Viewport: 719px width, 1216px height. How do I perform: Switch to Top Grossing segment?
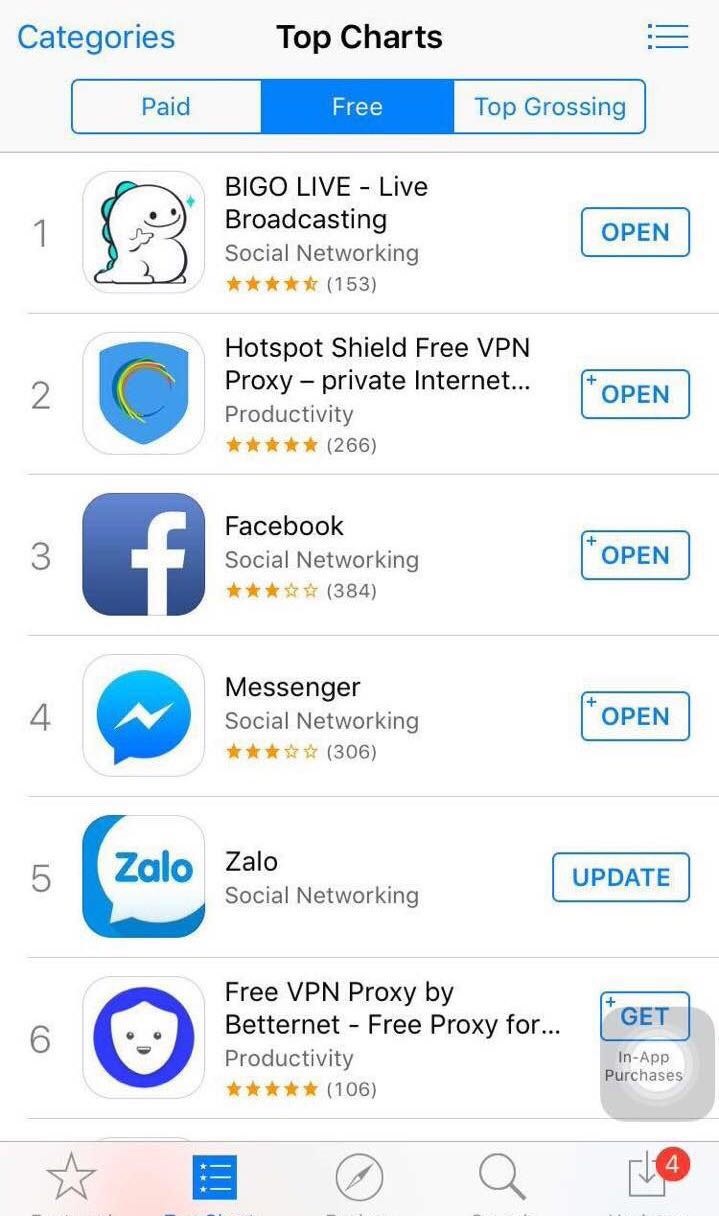[x=549, y=107]
